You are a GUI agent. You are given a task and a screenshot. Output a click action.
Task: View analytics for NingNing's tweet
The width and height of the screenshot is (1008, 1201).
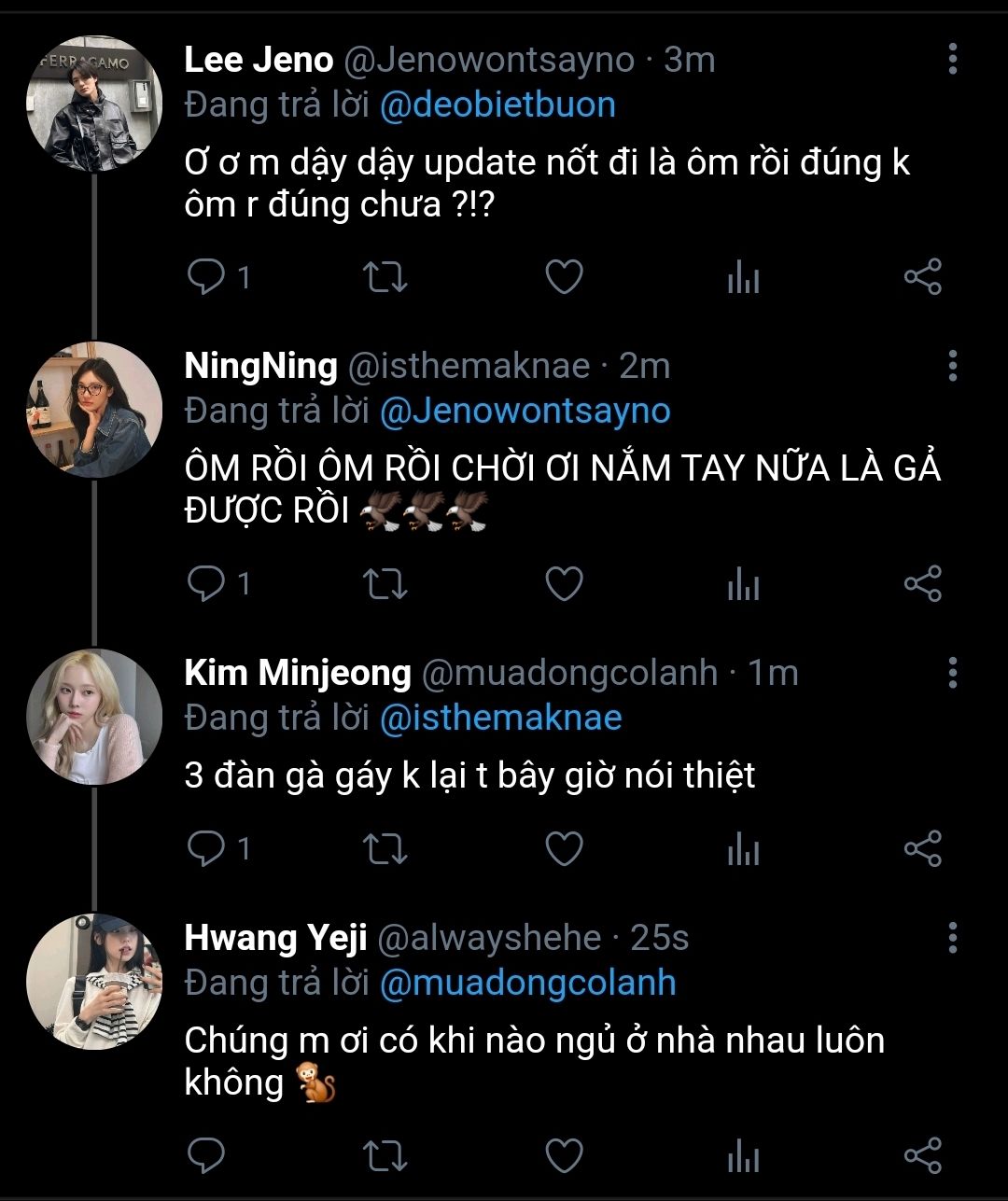743,584
